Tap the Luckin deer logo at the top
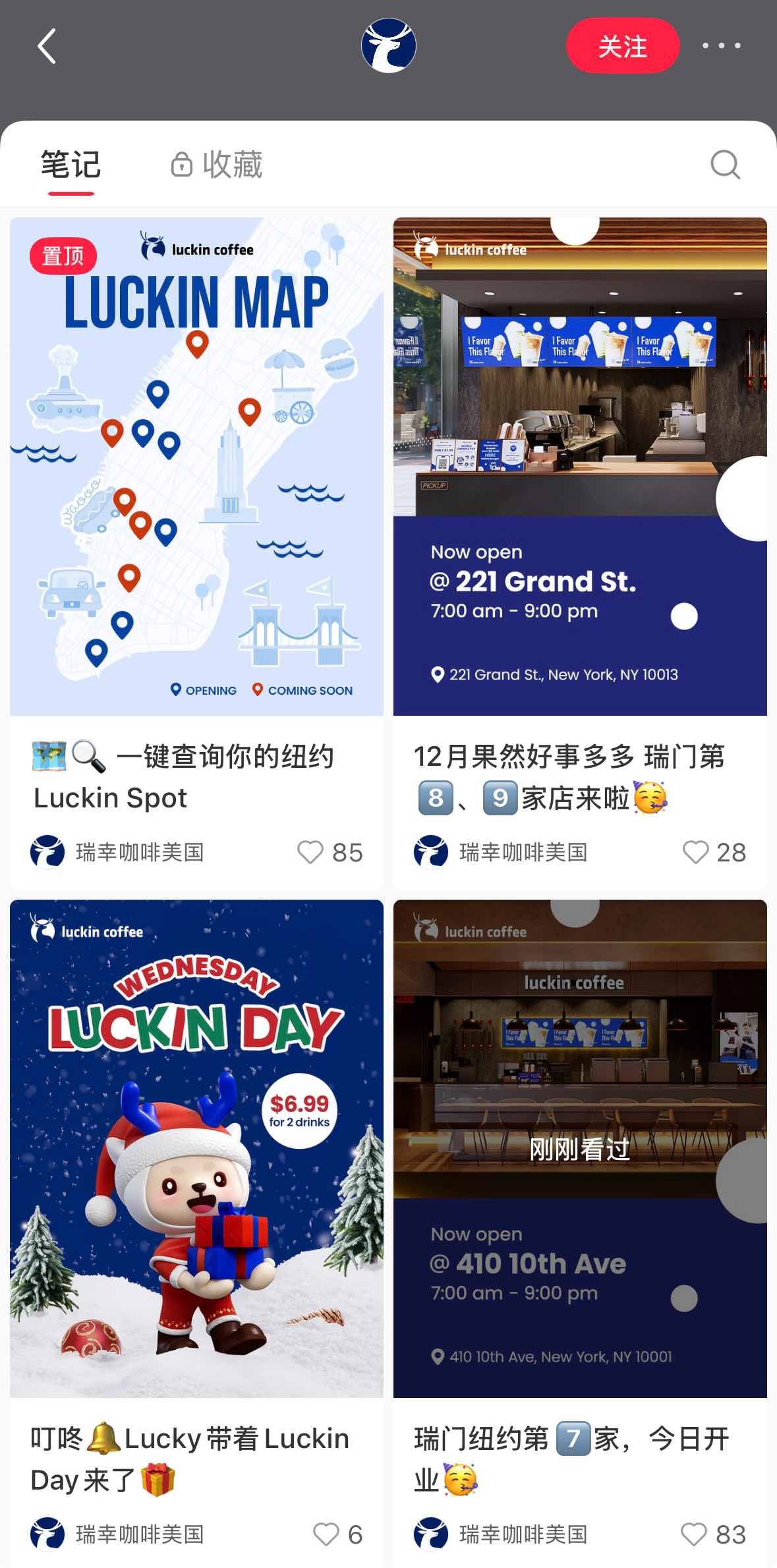This screenshot has height=1568, width=777. click(388, 45)
